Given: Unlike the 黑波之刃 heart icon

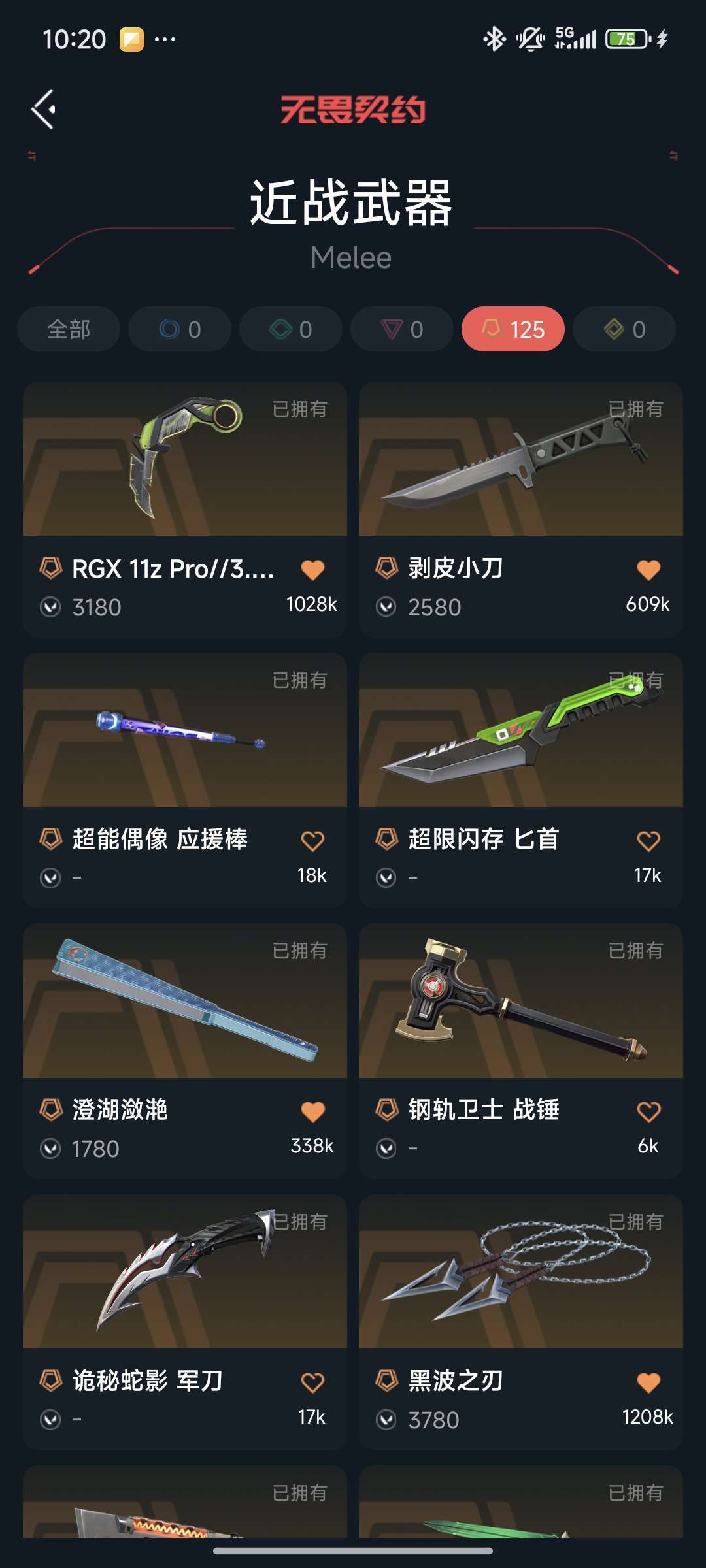Looking at the screenshot, I should pos(648,1382).
